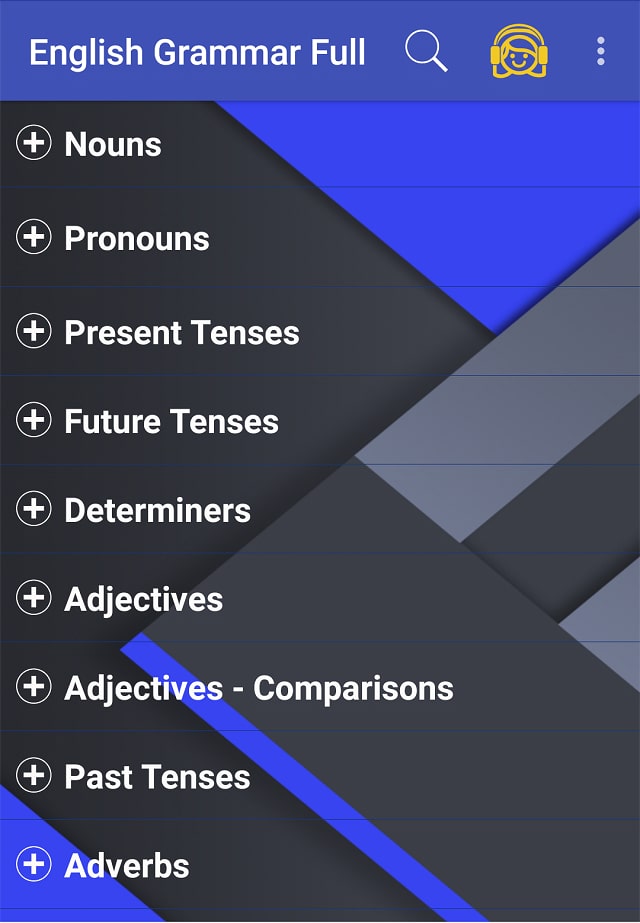The height and width of the screenshot is (923, 640).
Task: Expand the Pronouns section
Action: coord(34,238)
